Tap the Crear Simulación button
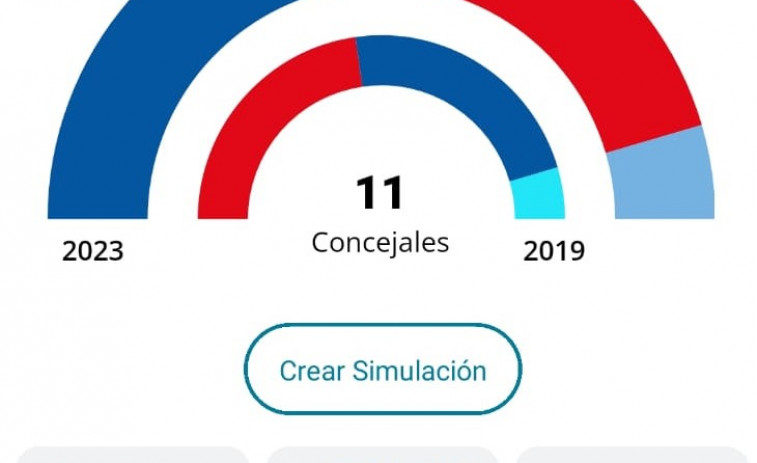This screenshot has height=463, width=757. 382,370
